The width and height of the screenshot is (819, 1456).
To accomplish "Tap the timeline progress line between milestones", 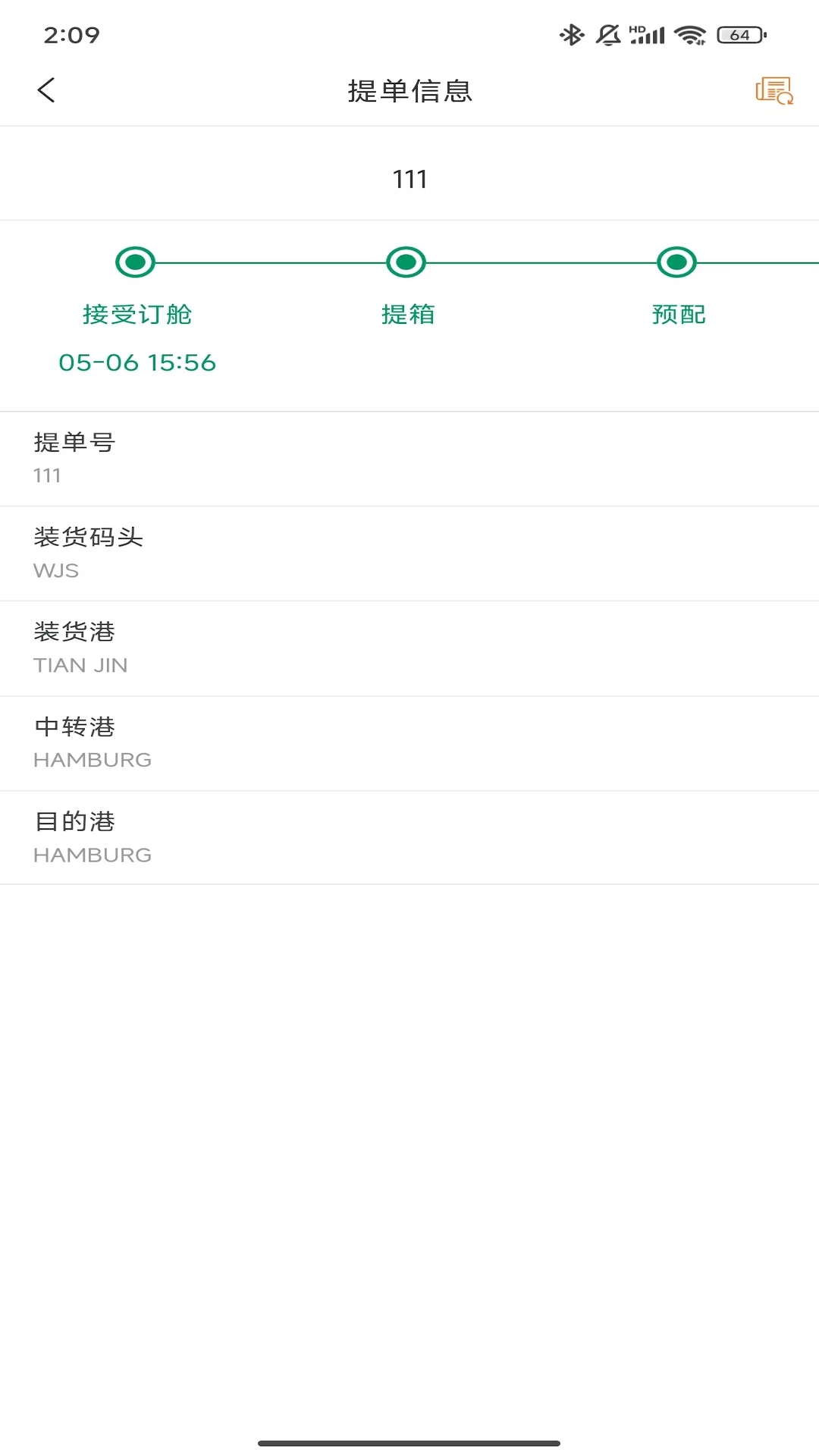I will click(271, 262).
